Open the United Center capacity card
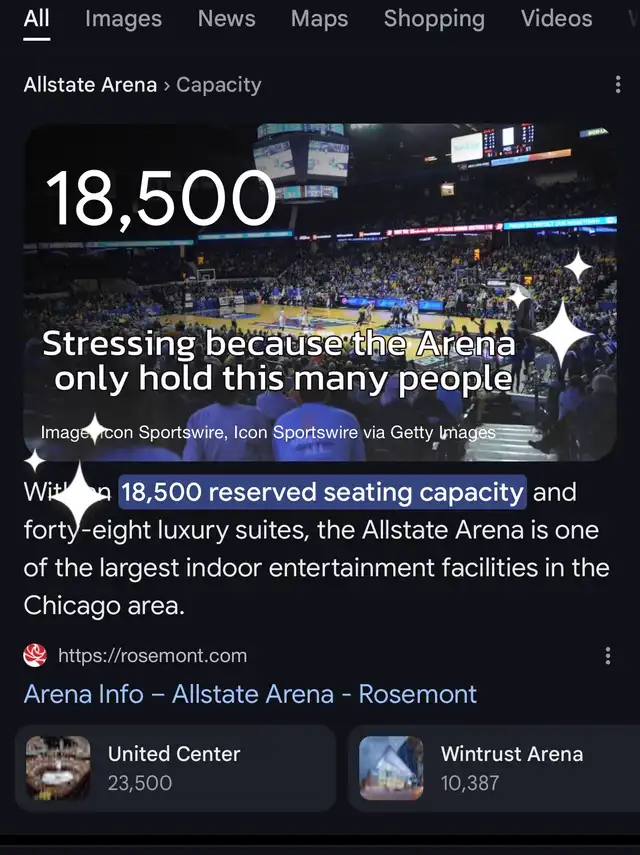The width and height of the screenshot is (640, 855). pyautogui.click(x=175, y=768)
